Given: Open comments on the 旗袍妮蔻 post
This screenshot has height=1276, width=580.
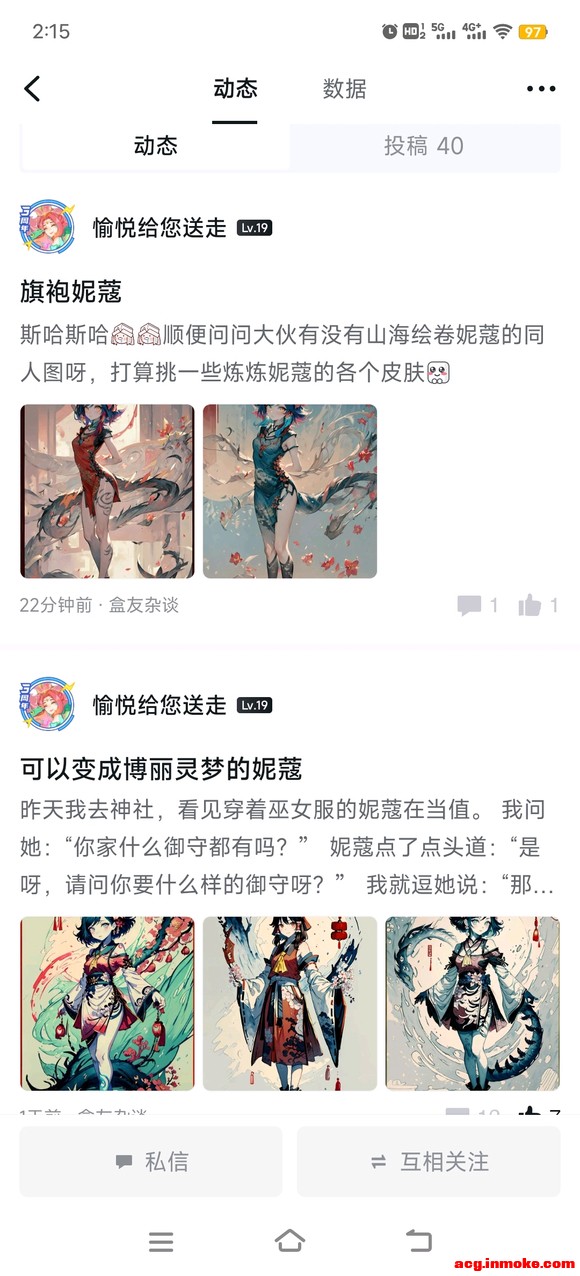Looking at the screenshot, I should tap(477, 605).
